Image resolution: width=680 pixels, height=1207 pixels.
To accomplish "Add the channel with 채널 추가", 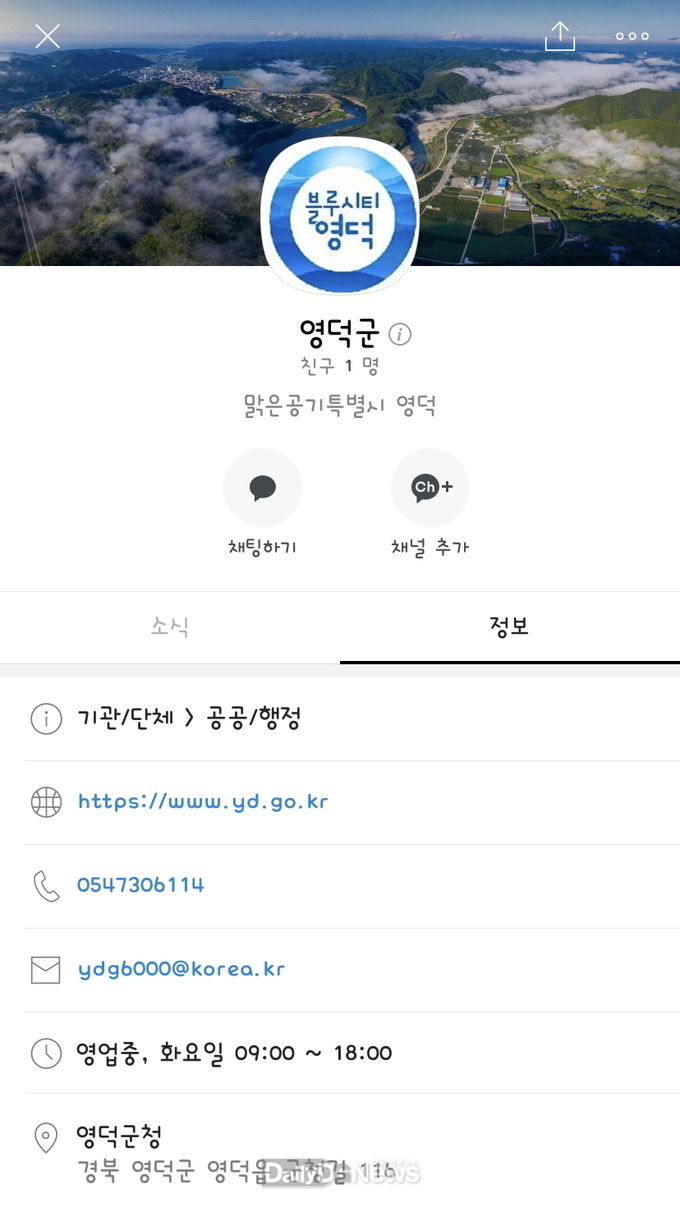I will (x=430, y=489).
